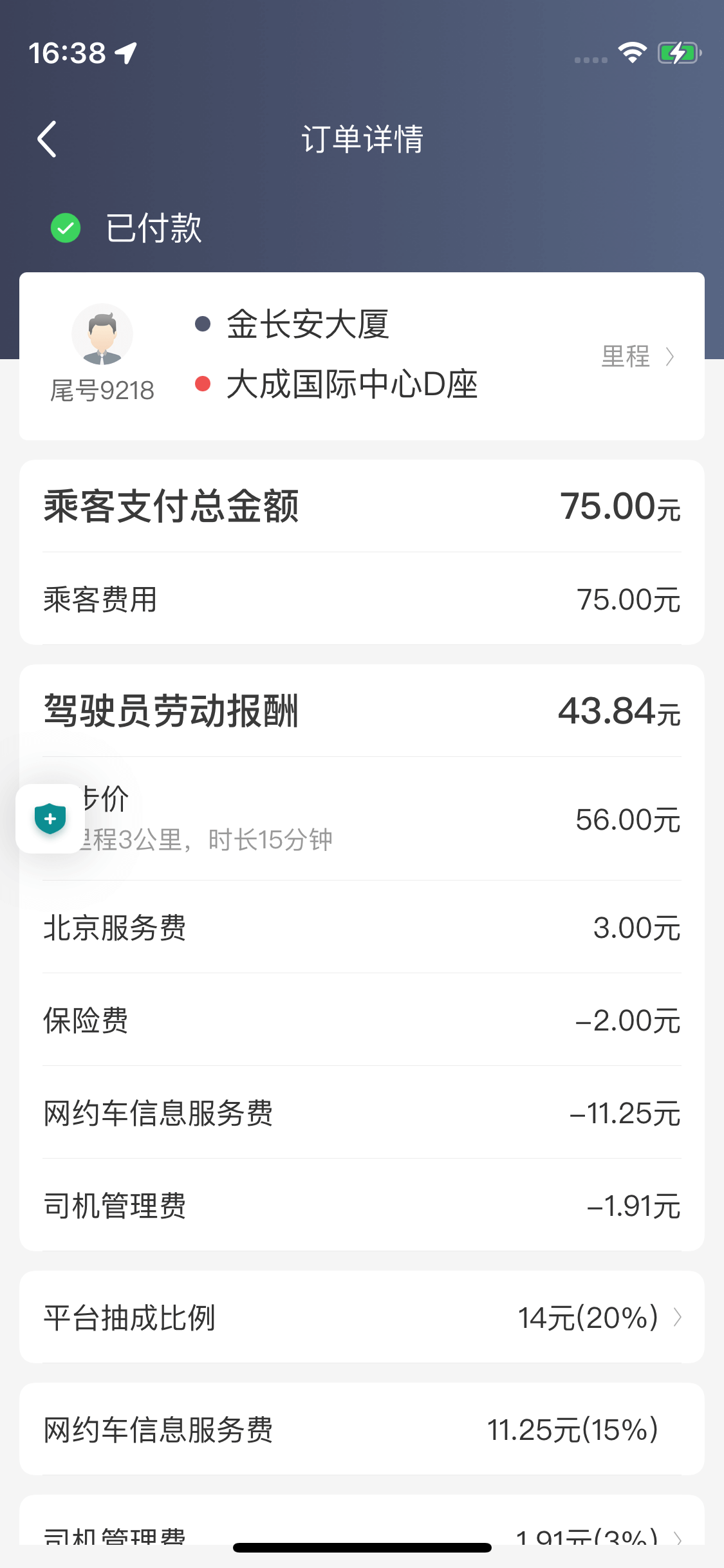Go back from the order details page
The image size is (724, 1568).
click(x=48, y=139)
